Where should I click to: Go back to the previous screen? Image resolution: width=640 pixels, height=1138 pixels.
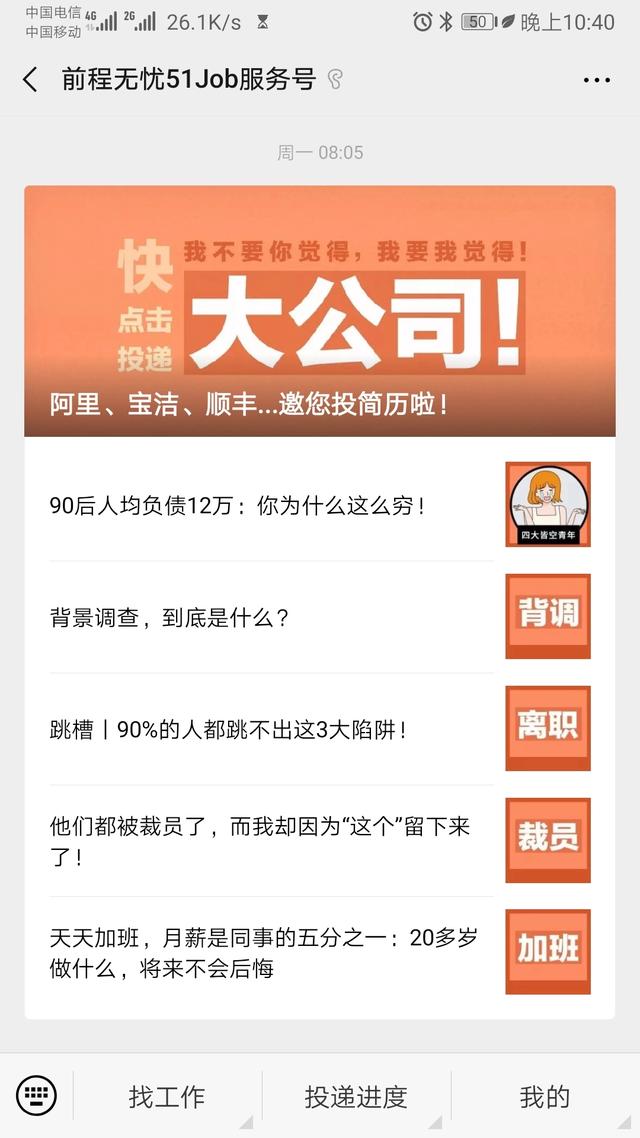(30, 80)
